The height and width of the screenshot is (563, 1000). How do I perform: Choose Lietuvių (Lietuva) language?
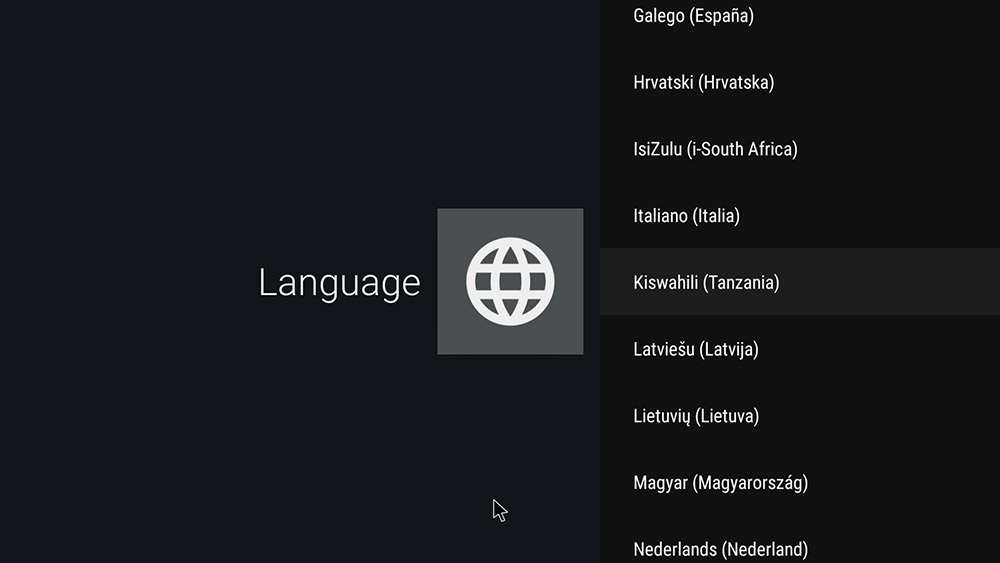pyautogui.click(x=695, y=416)
